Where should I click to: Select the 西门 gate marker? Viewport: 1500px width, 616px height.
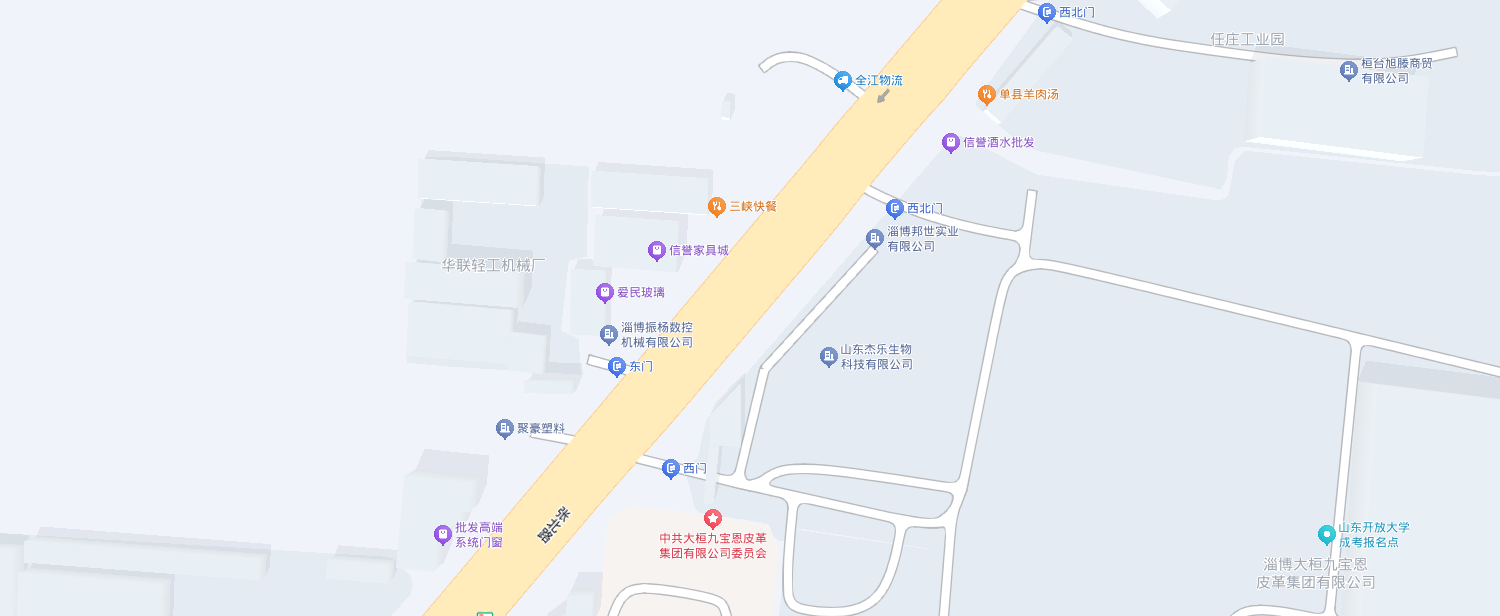671,468
